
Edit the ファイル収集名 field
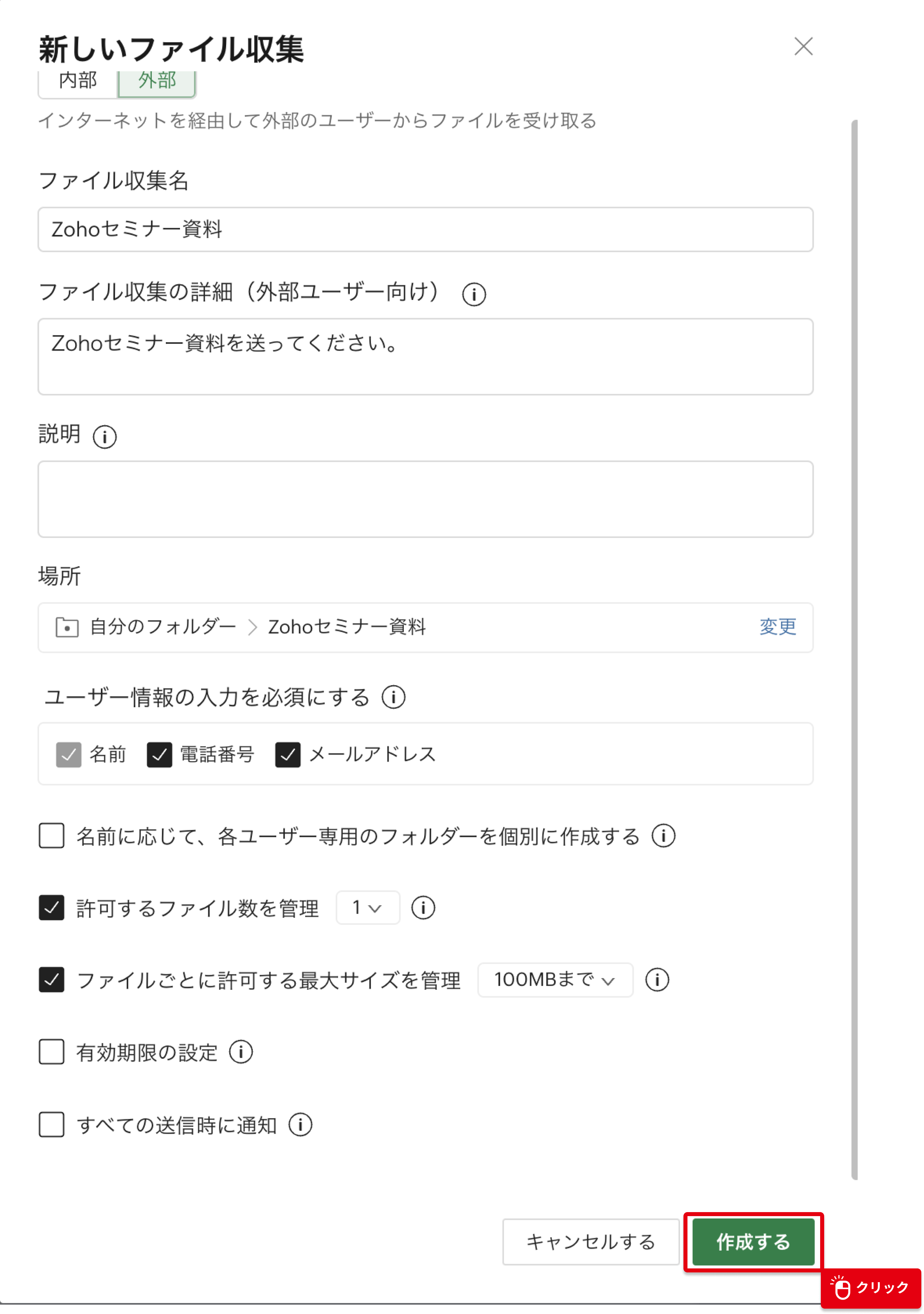tap(425, 230)
